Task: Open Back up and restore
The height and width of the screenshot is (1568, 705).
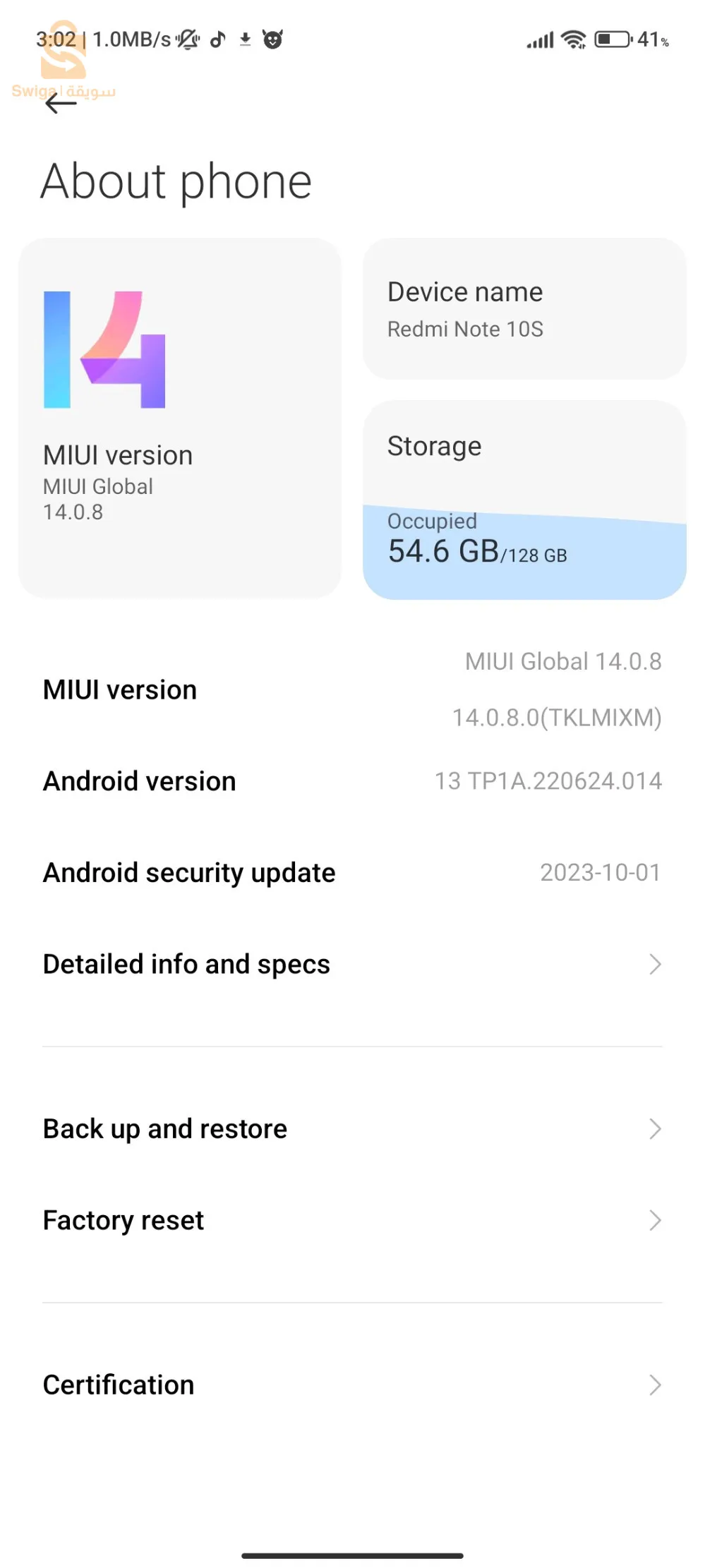Action: [x=351, y=1129]
